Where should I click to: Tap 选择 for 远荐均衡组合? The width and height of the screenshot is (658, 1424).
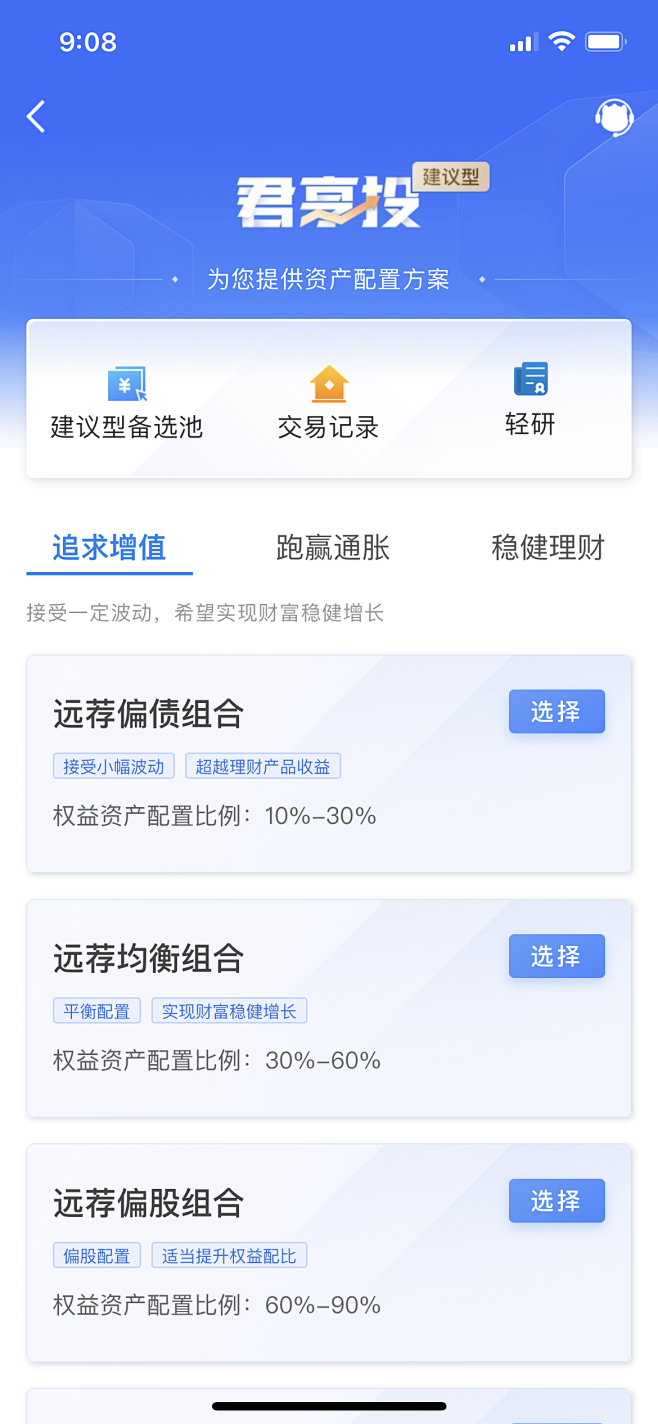point(556,956)
